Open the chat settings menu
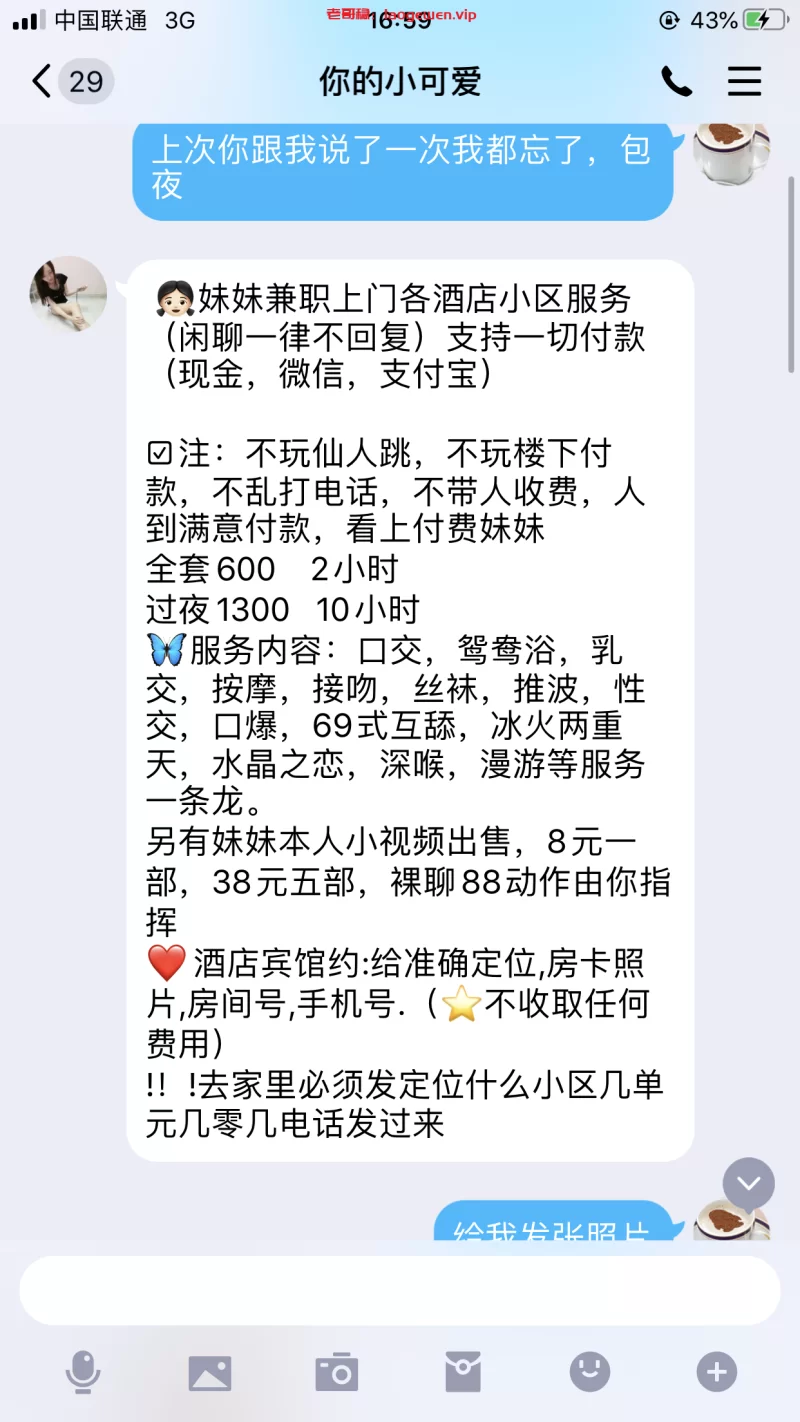The width and height of the screenshot is (800, 1422). [x=744, y=81]
